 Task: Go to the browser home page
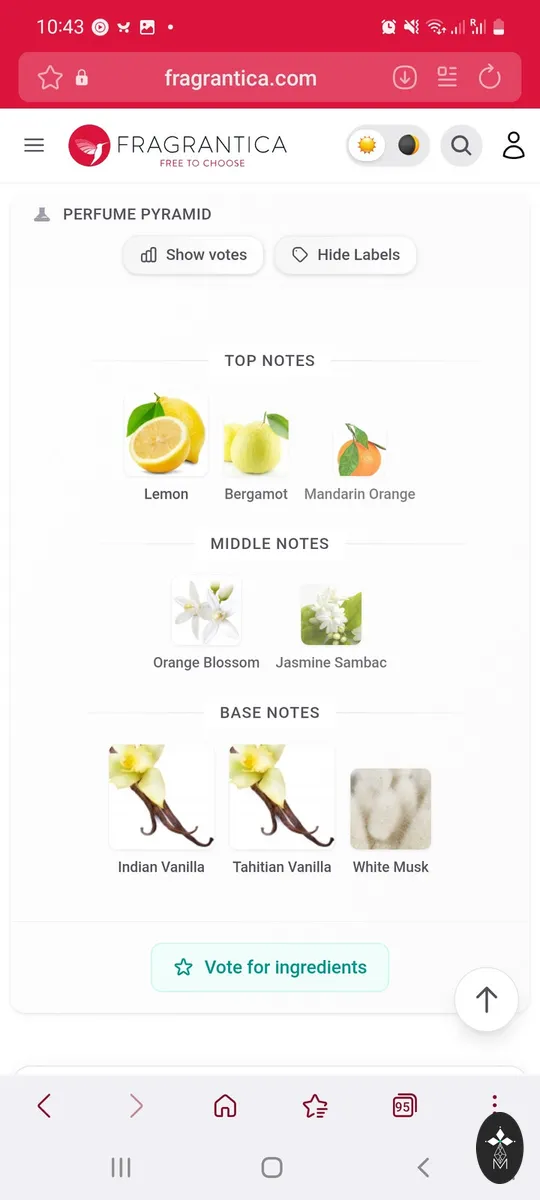225,1105
